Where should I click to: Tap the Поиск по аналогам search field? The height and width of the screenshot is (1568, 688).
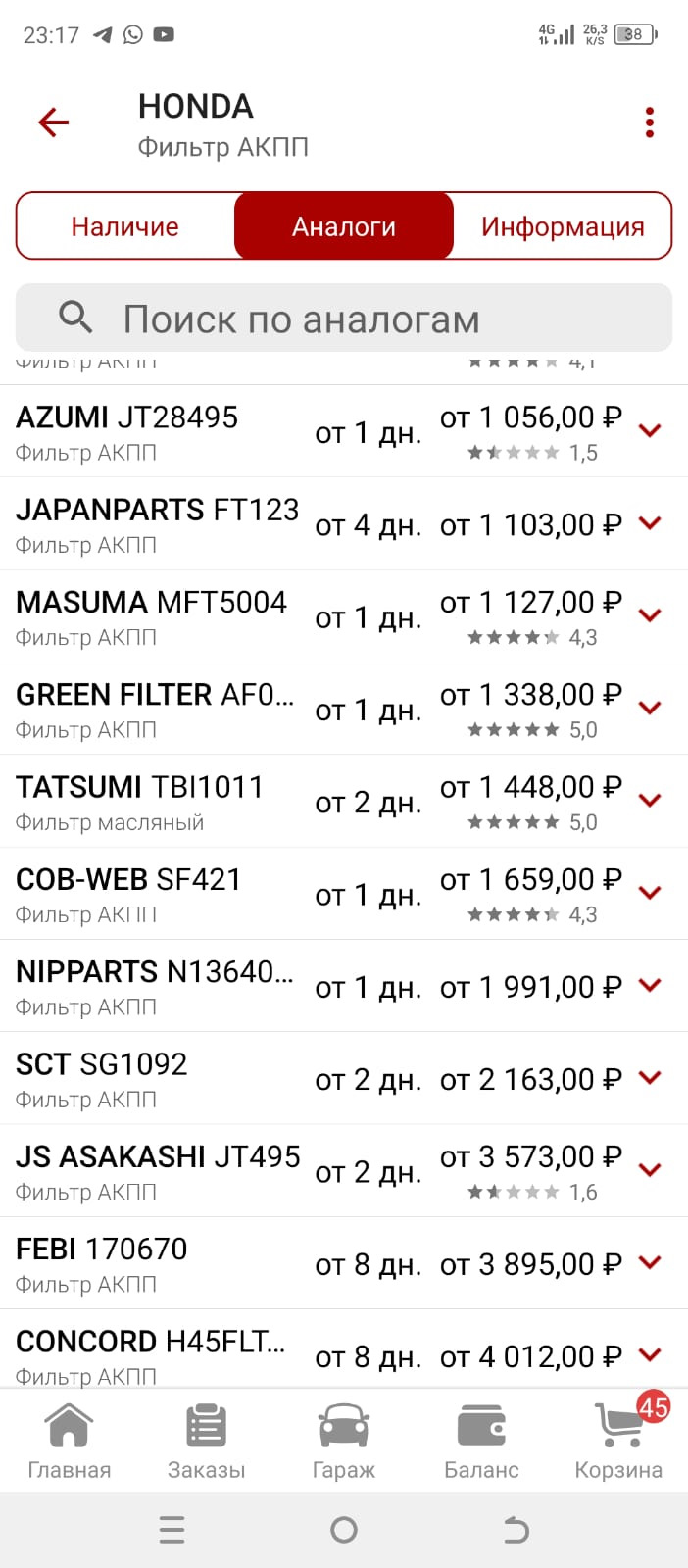[x=344, y=318]
